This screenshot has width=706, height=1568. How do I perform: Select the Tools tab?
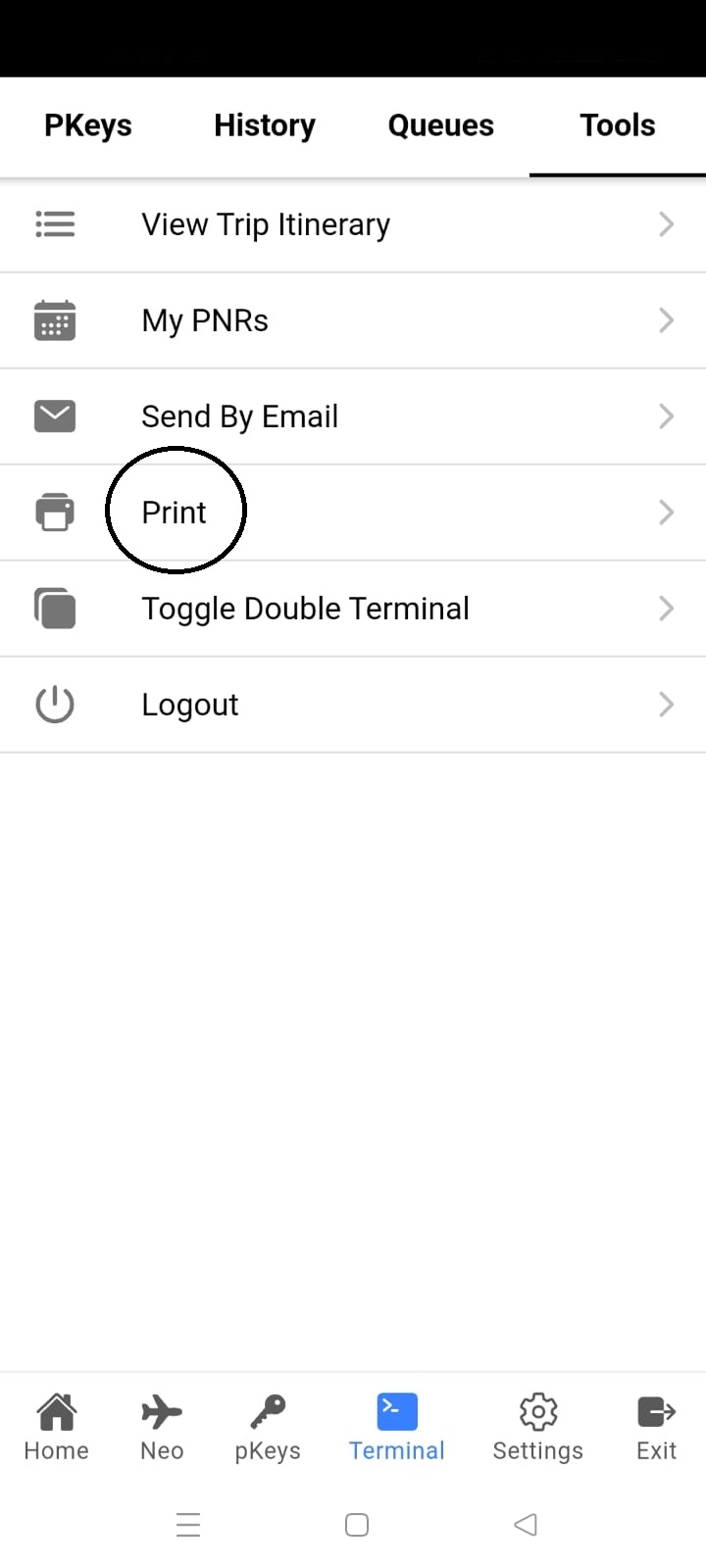(x=617, y=125)
